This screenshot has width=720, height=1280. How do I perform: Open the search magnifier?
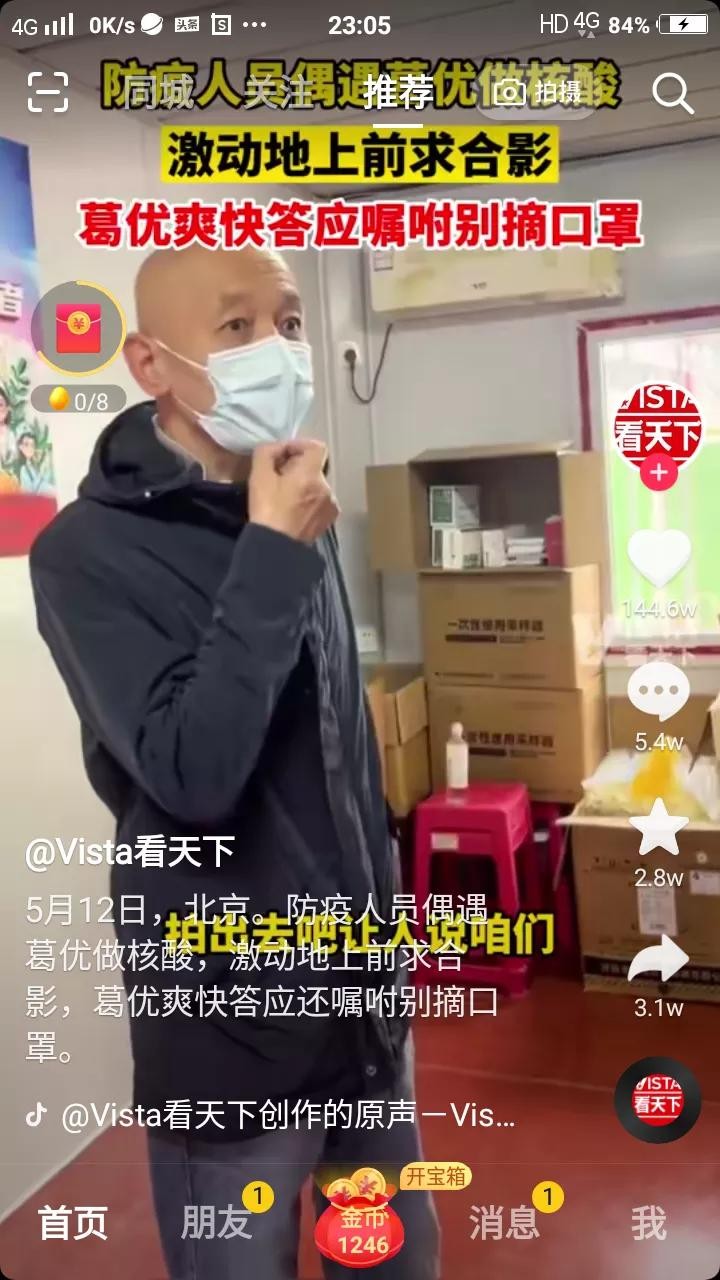672,93
